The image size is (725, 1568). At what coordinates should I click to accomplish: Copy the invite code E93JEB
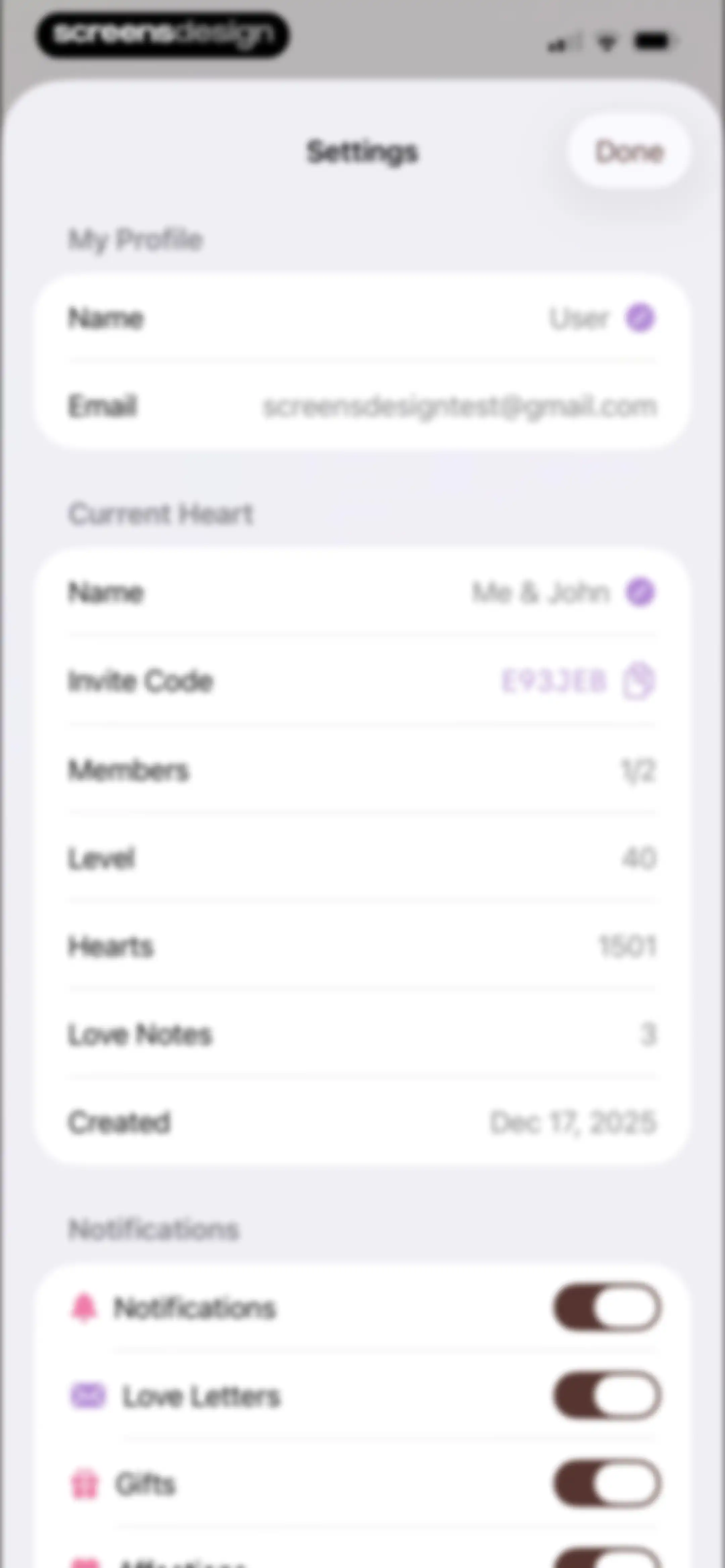638,681
